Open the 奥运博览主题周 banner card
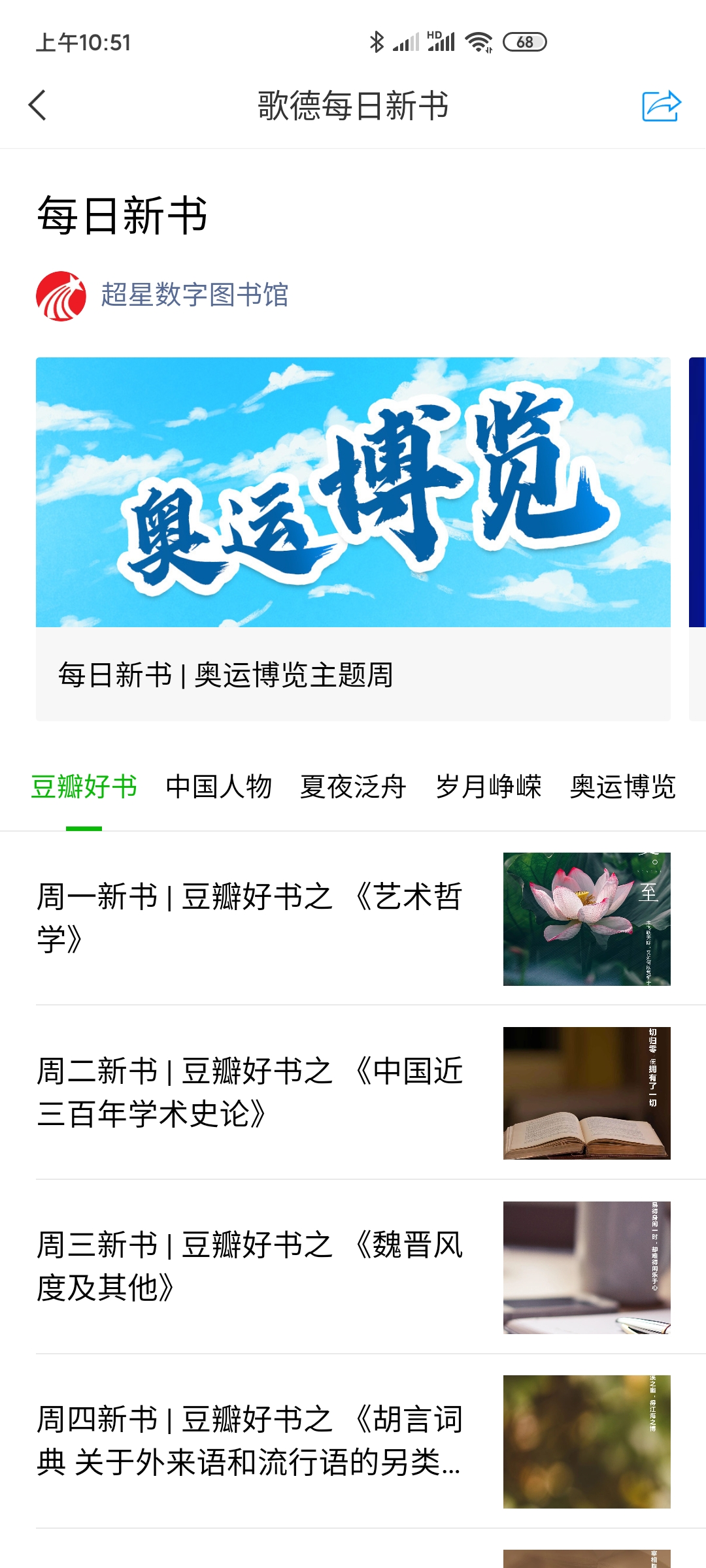Image resolution: width=706 pixels, height=1568 pixels. pos(353,538)
